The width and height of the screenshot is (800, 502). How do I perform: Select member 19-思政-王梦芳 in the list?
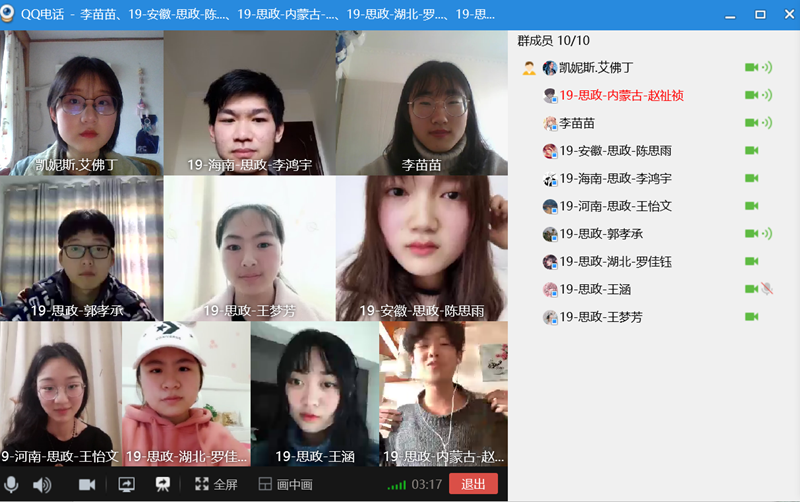point(600,317)
